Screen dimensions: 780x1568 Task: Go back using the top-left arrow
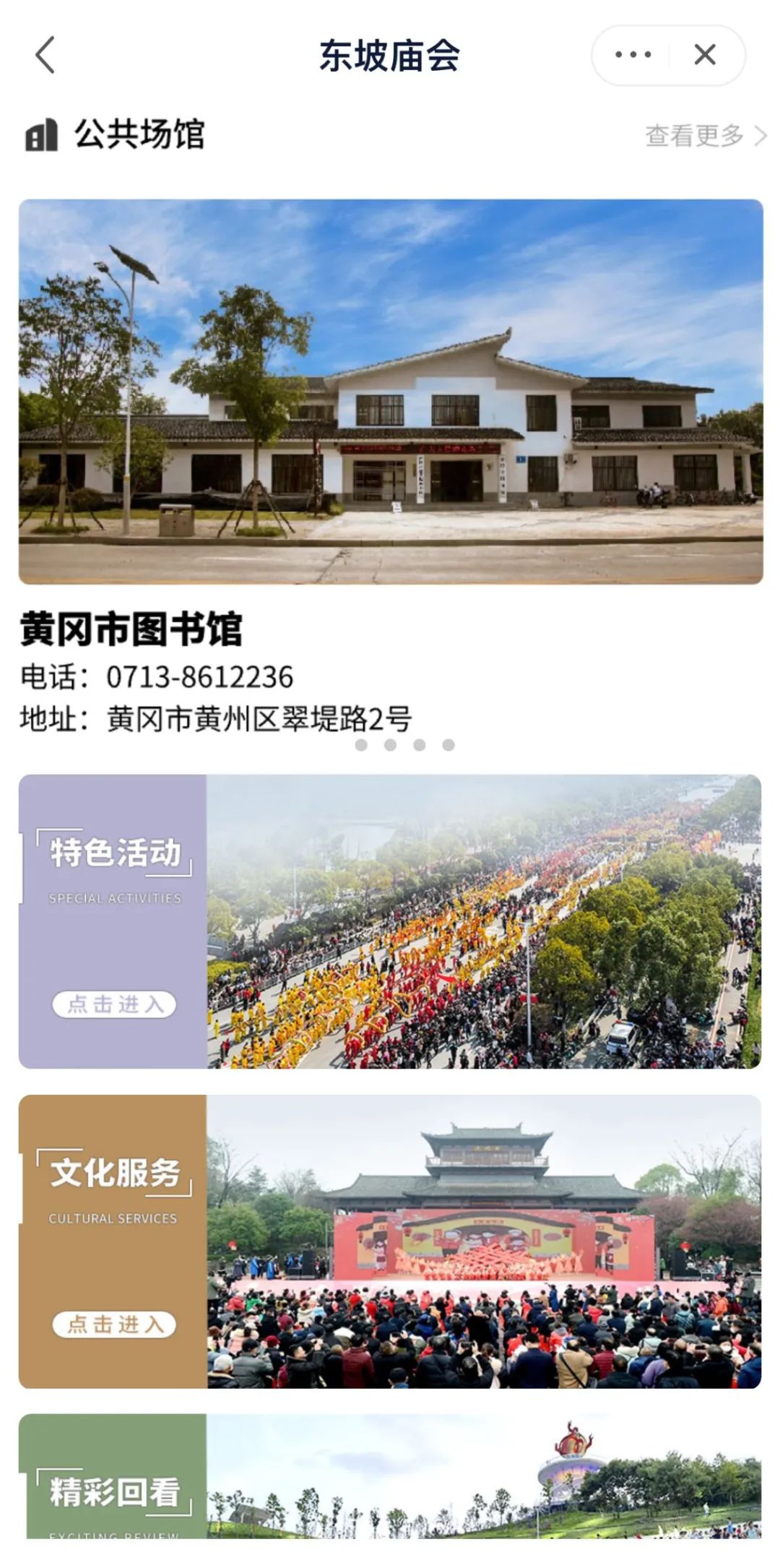(45, 56)
